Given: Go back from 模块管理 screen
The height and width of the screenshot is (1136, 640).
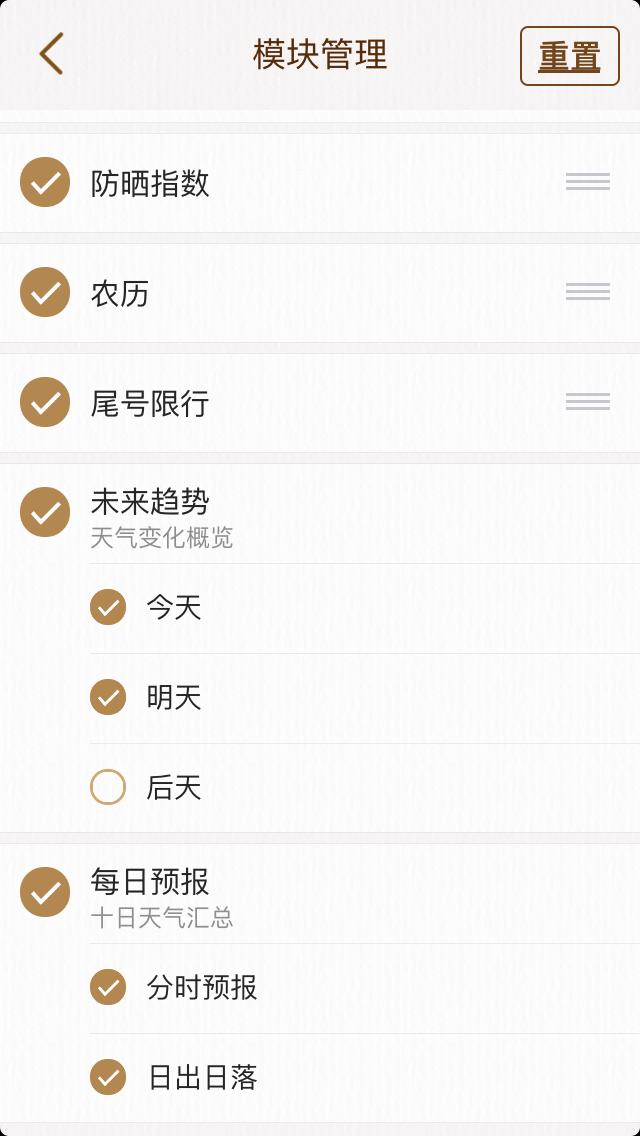Looking at the screenshot, I should coord(51,54).
